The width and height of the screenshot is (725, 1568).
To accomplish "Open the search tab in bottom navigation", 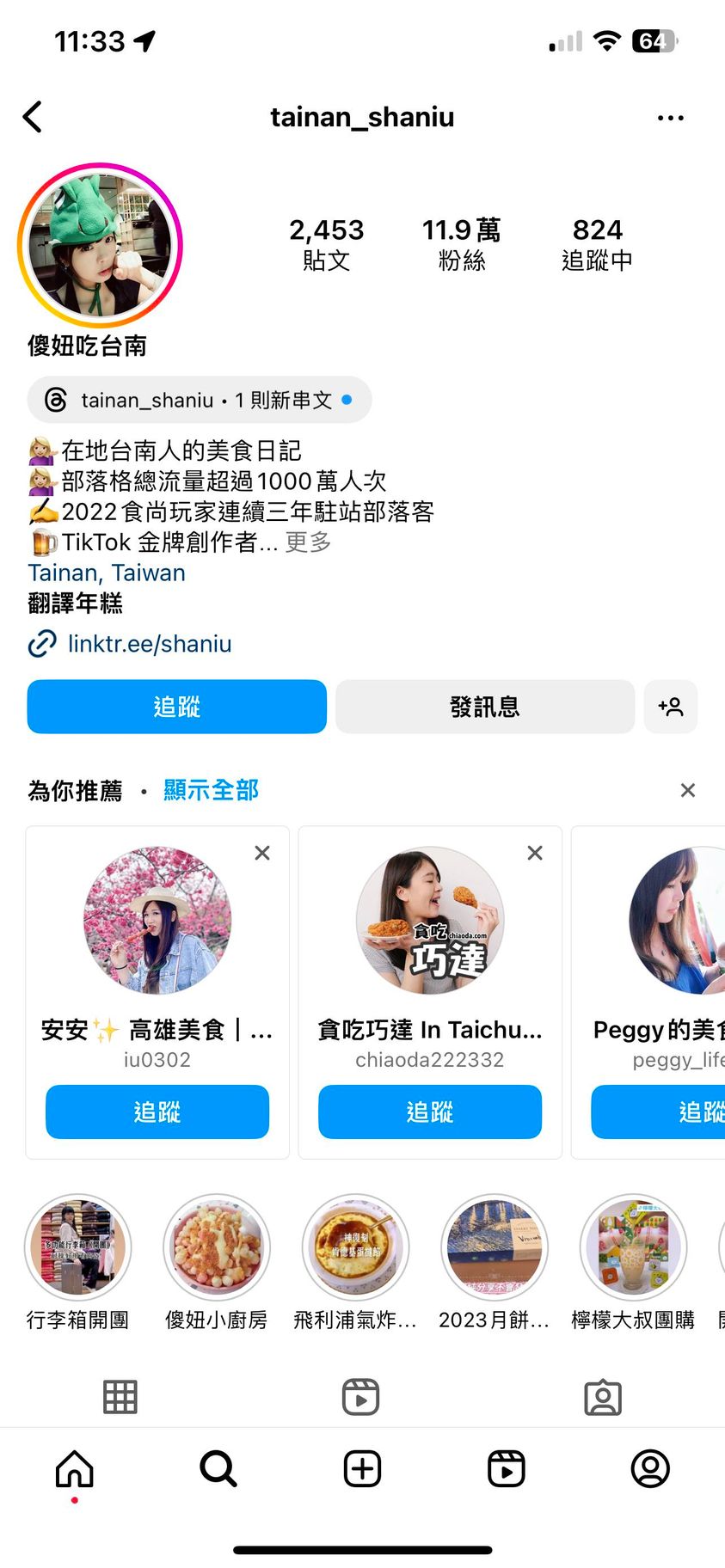I will (218, 1468).
